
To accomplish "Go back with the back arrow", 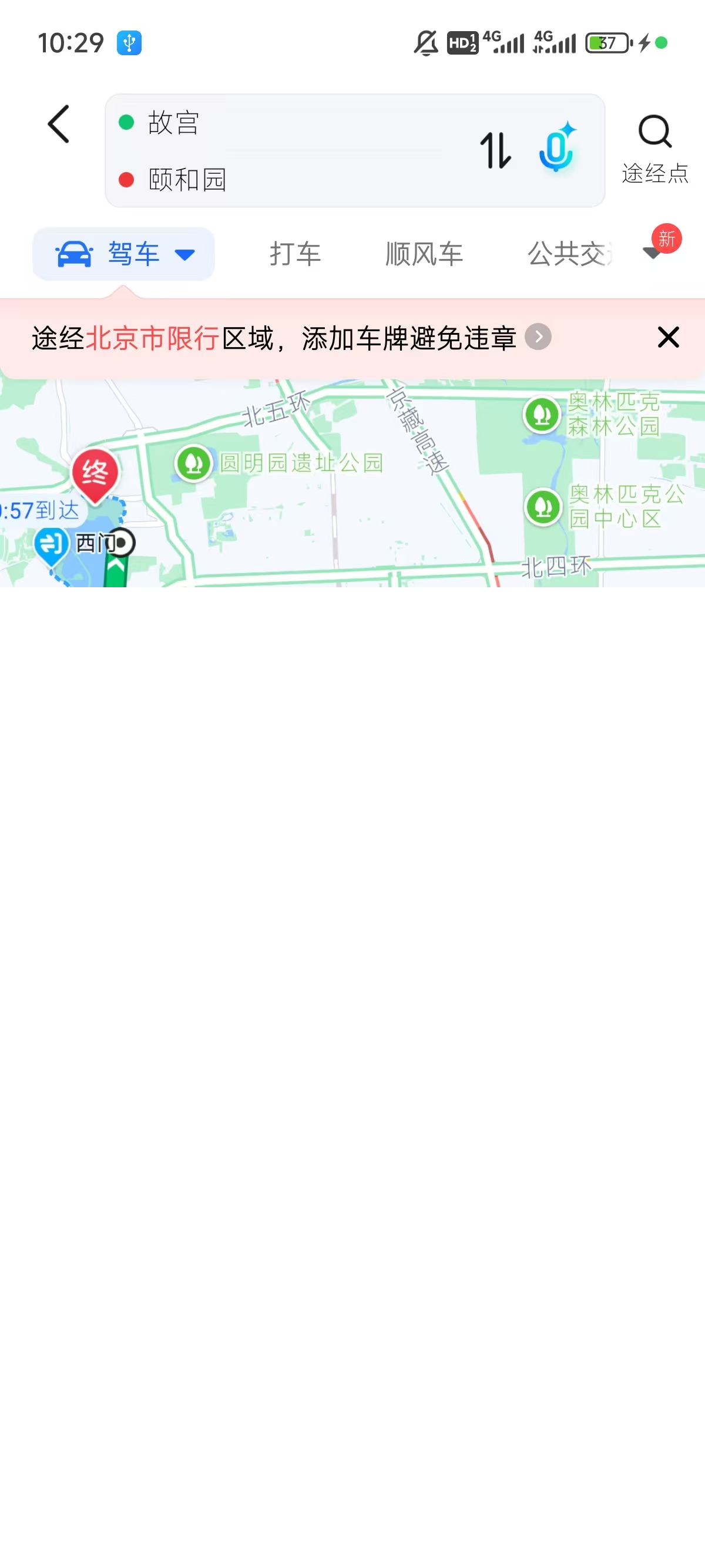I will point(59,124).
